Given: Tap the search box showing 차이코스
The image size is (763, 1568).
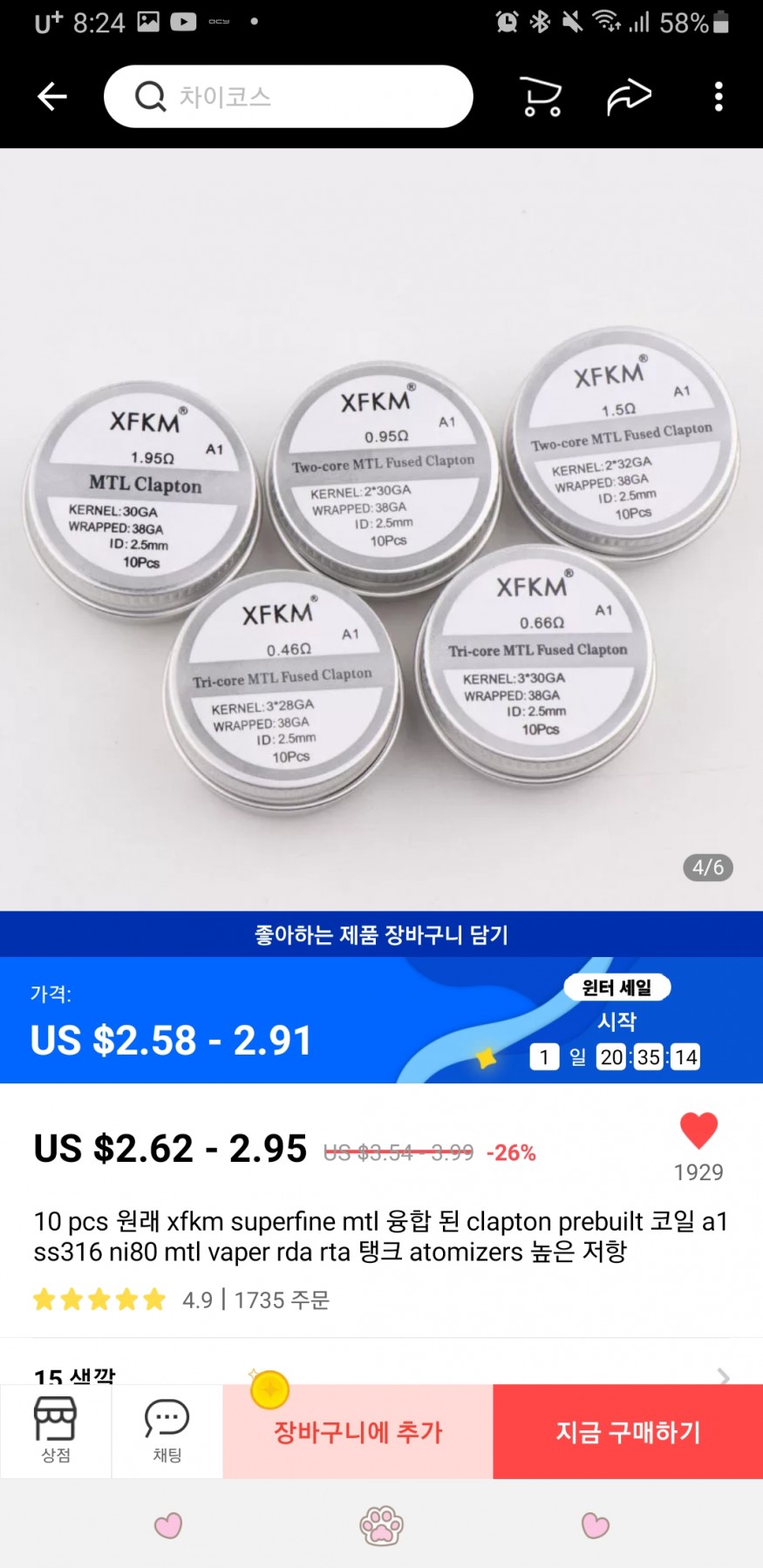Looking at the screenshot, I should point(288,96).
